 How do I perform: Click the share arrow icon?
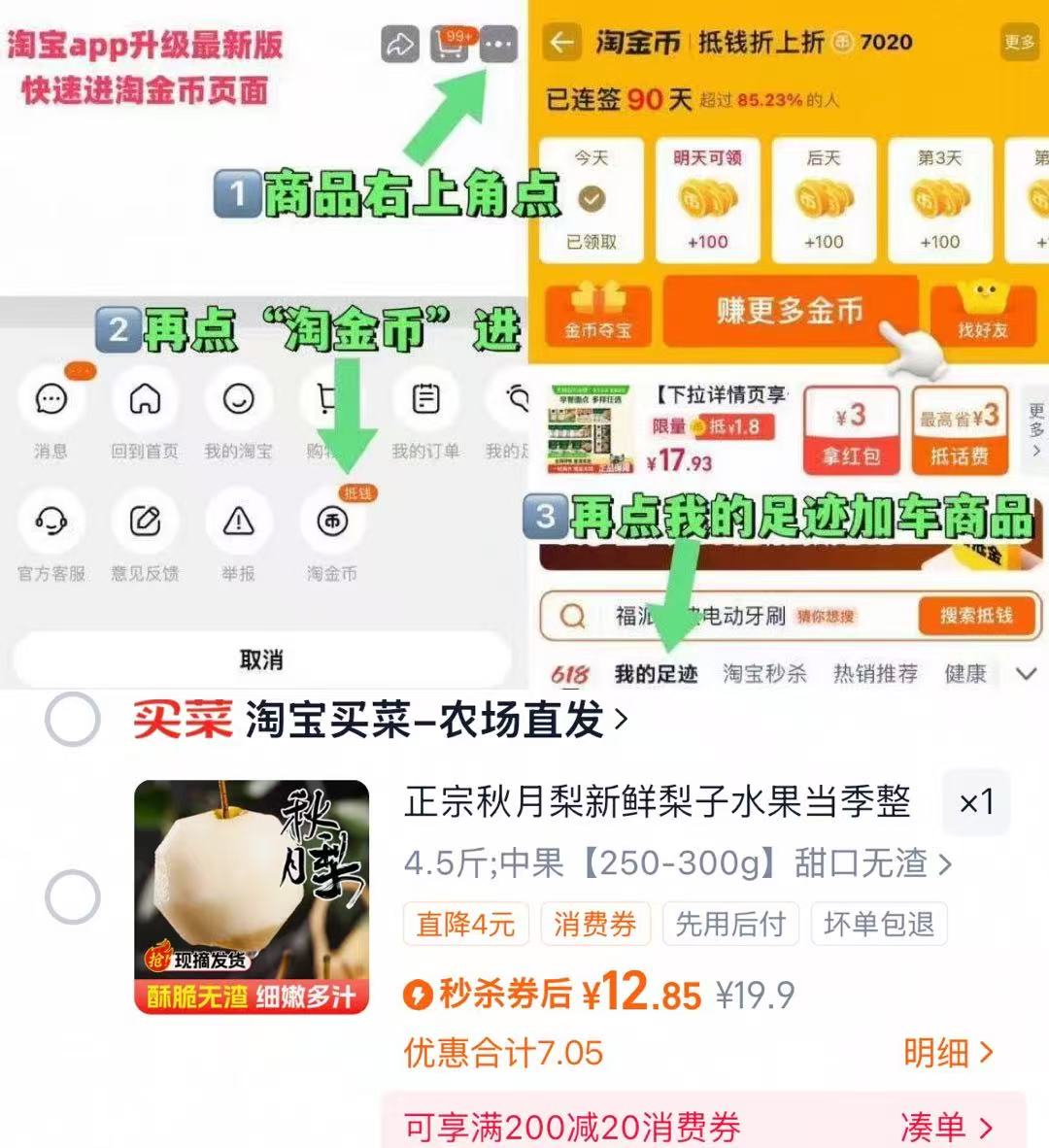(x=402, y=44)
